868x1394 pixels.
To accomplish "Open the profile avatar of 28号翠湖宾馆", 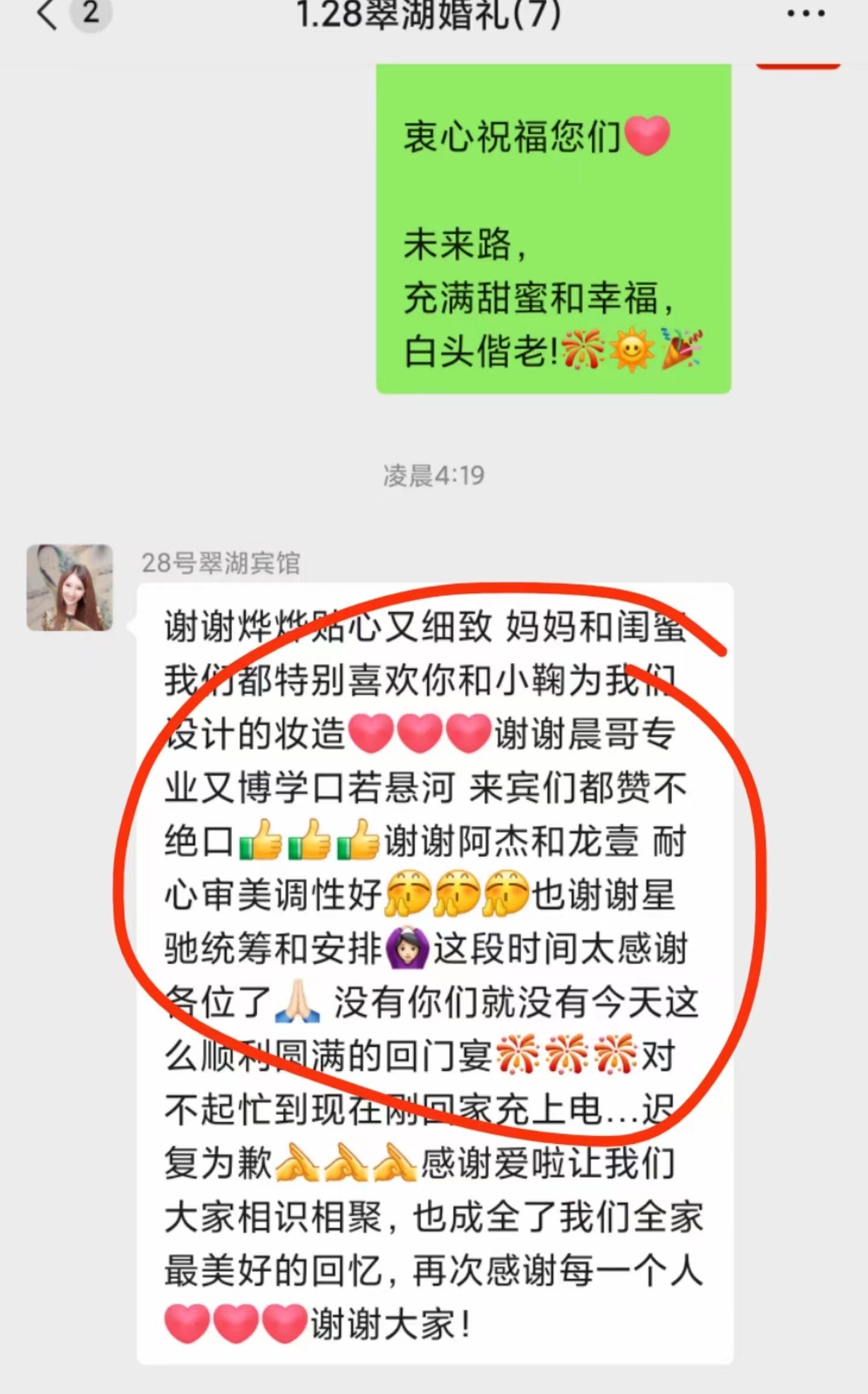I will [x=70, y=587].
